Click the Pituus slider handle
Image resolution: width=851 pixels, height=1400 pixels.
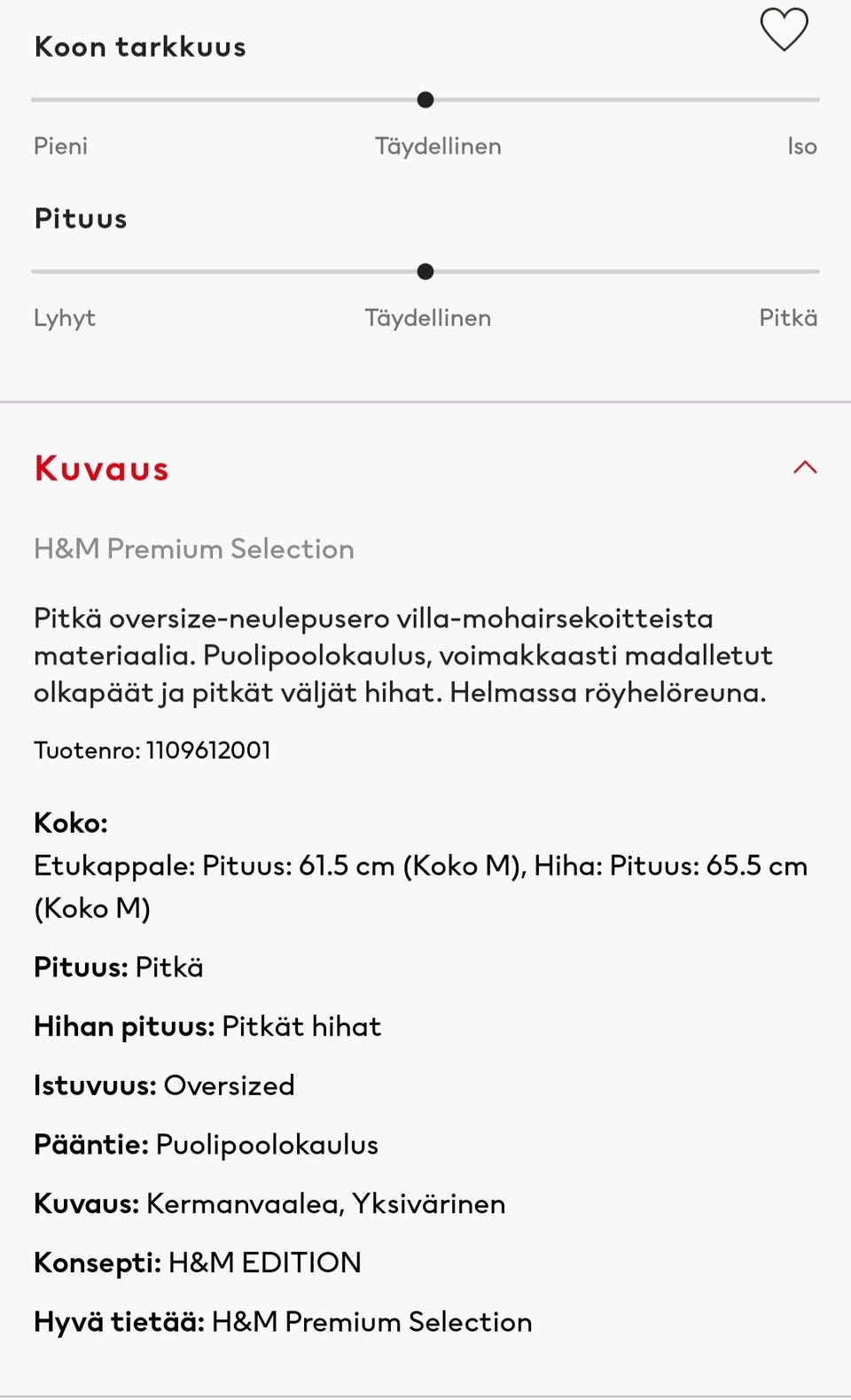[x=425, y=272]
